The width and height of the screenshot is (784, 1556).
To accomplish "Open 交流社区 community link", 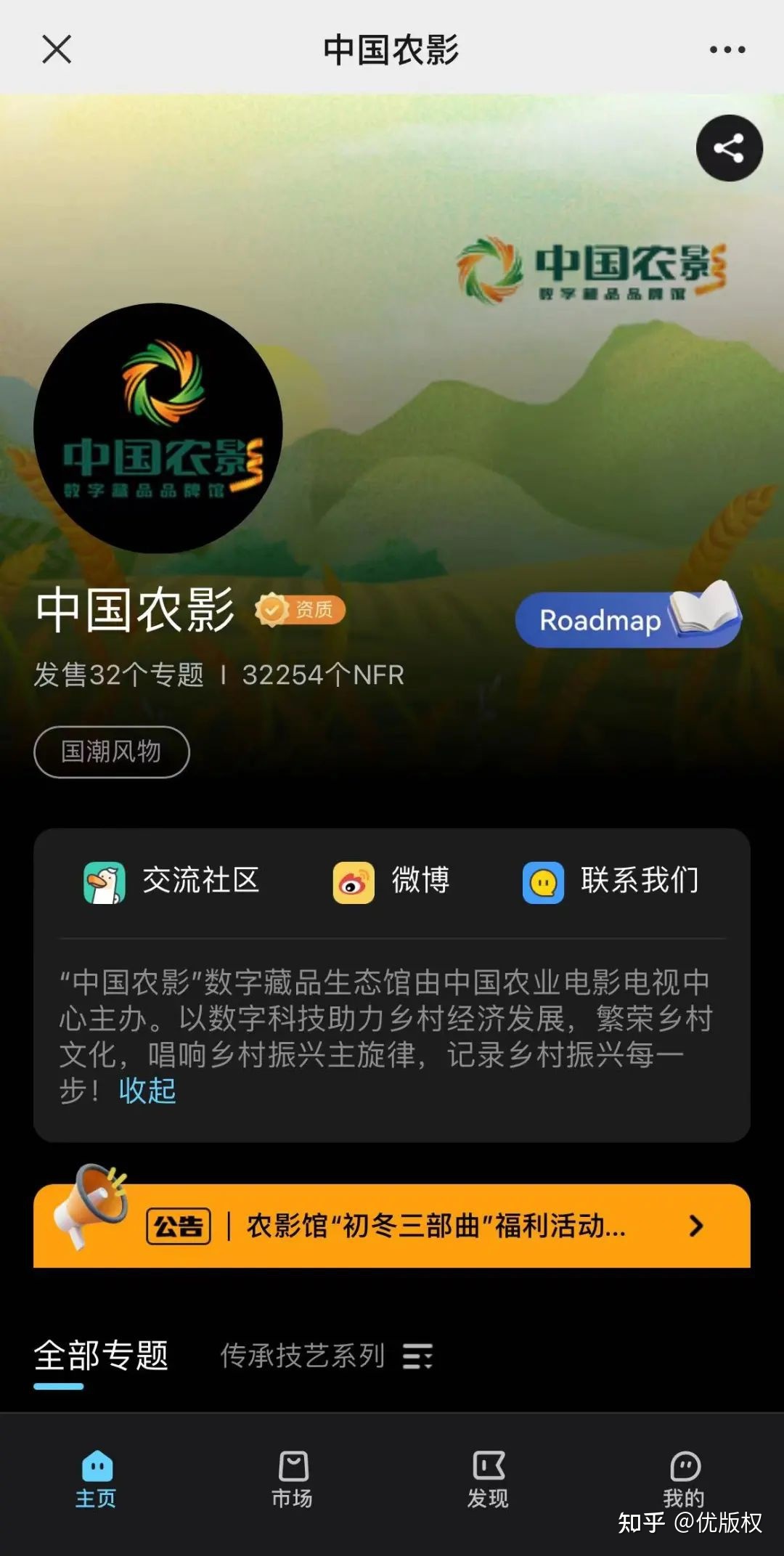I will click(172, 881).
